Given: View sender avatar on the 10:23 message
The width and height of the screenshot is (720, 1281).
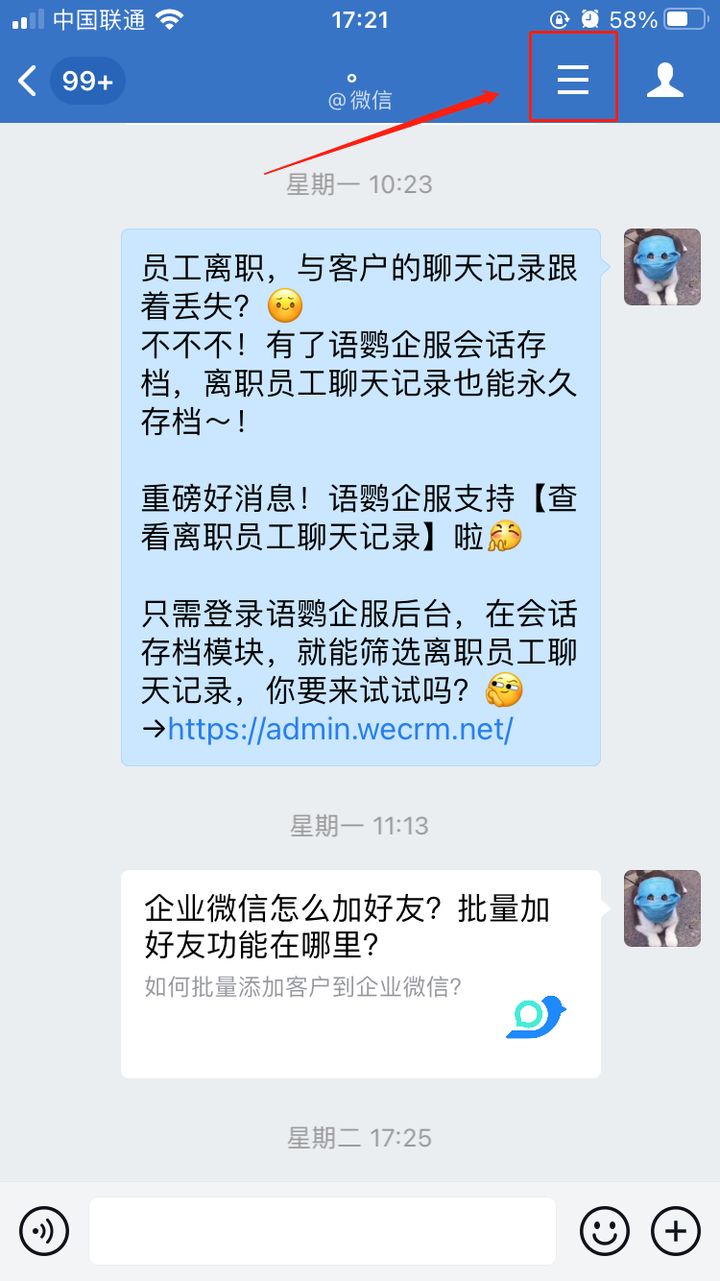Looking at the screenshot, I should click(x=662, y=267).
